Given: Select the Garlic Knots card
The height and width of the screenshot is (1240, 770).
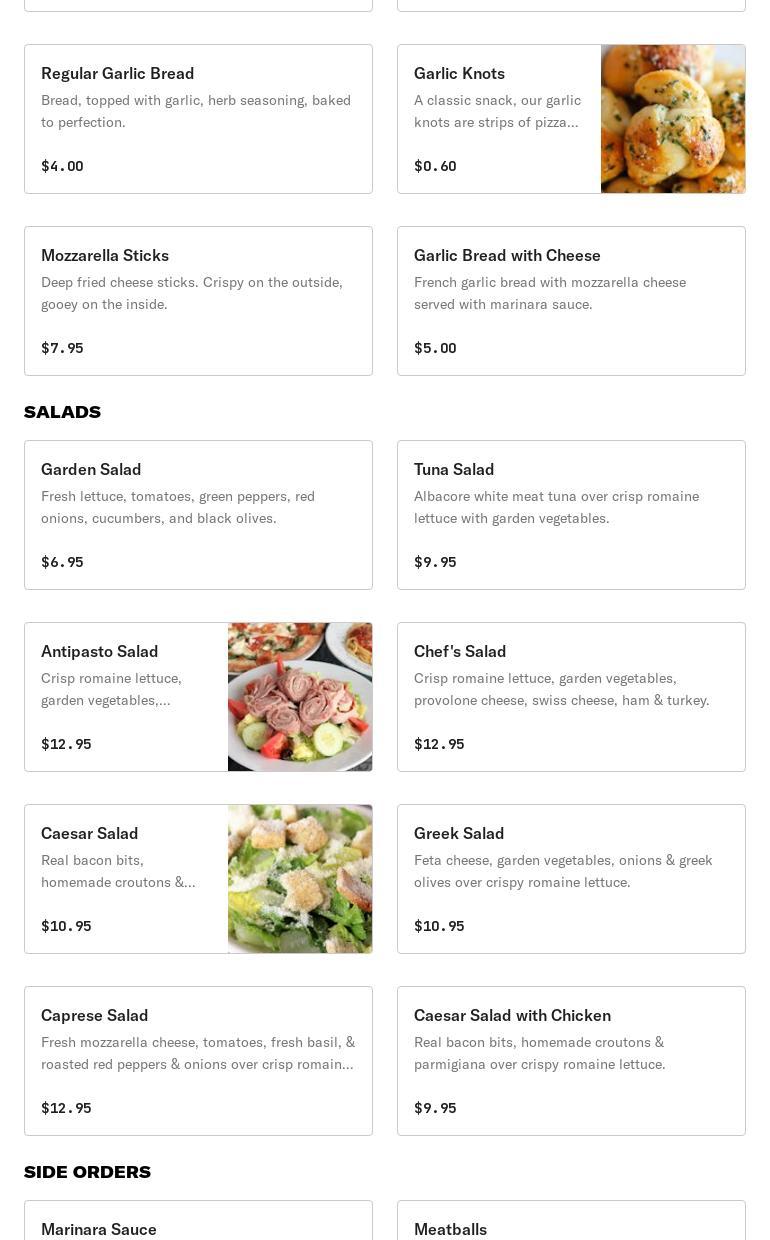Looking at the screenshot, I should (571, 119).
